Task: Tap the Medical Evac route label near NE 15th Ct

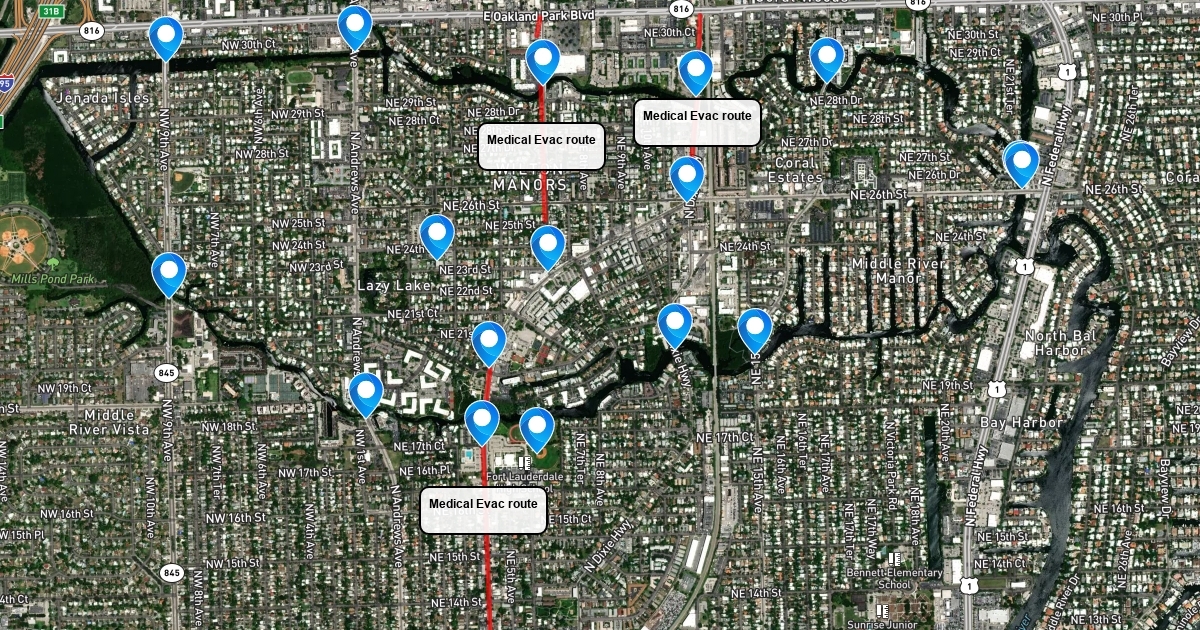Action: 483,509
